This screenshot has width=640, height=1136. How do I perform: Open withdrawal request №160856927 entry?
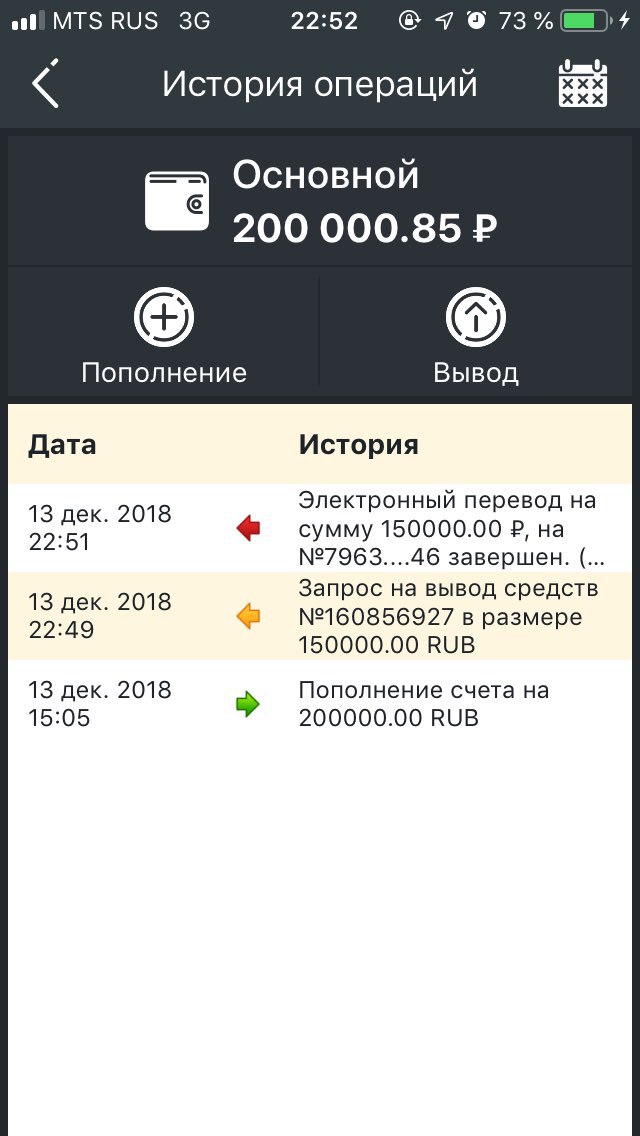pos(320,616)
